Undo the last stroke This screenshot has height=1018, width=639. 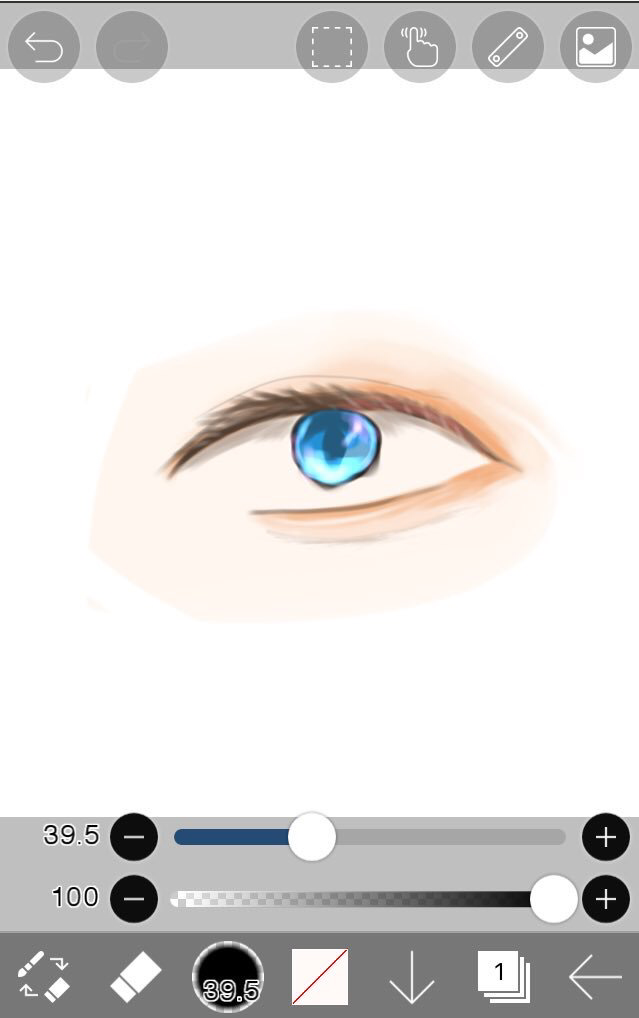(x=44, y=46)
